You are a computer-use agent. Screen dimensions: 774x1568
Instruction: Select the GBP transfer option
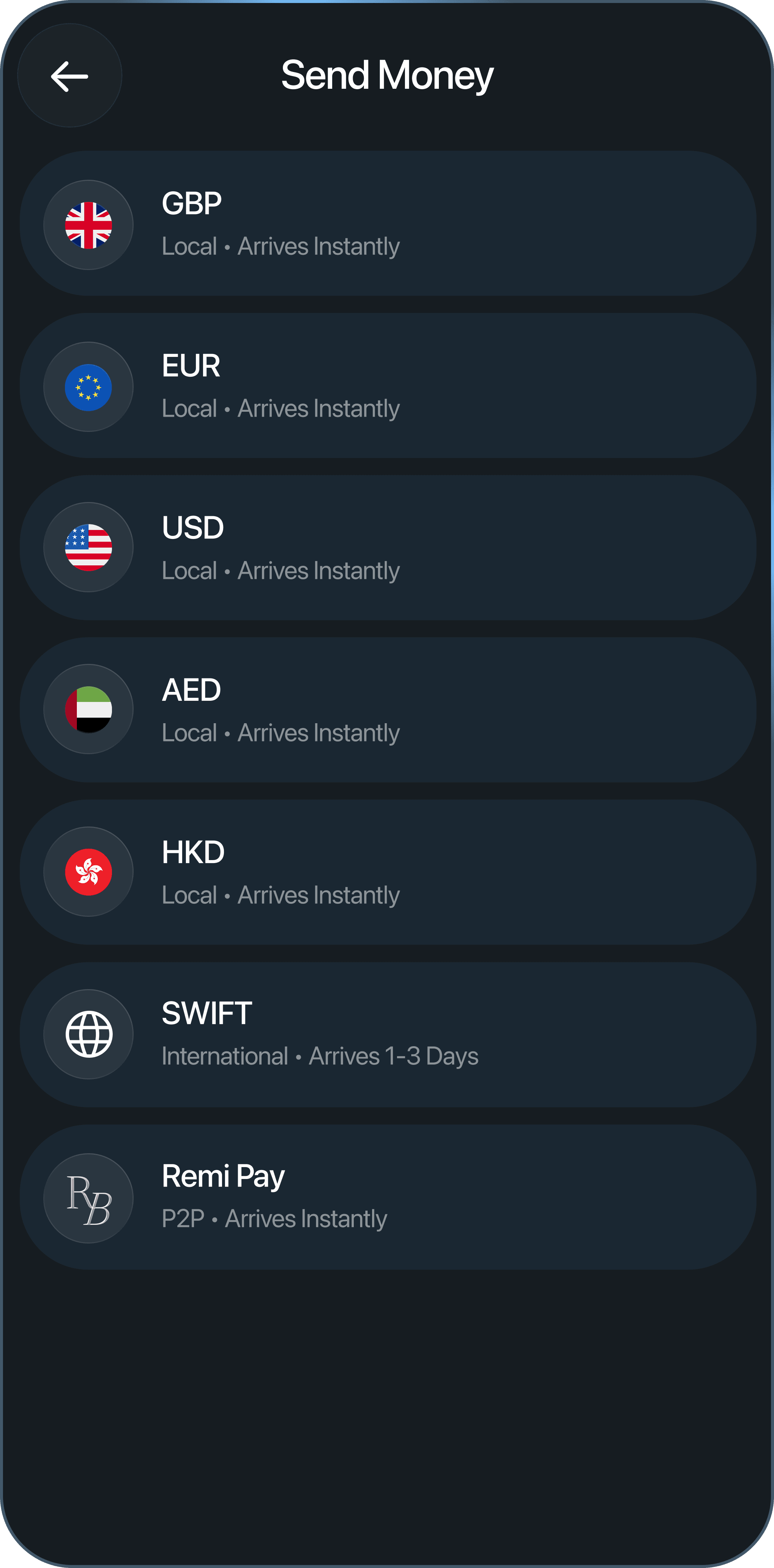tap(387, 225)
